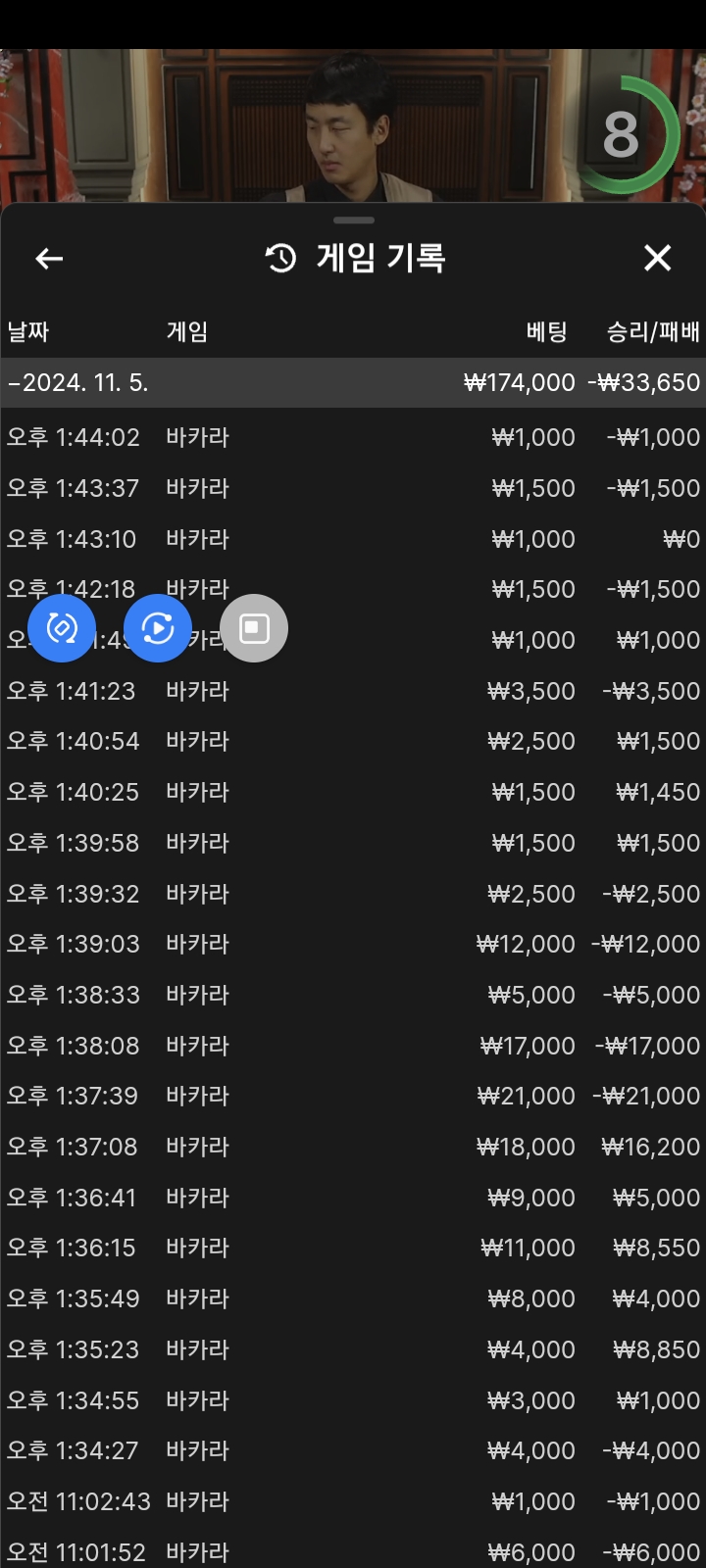
Task: Tap the floating rotate-sync button
Action: point(62,628)
